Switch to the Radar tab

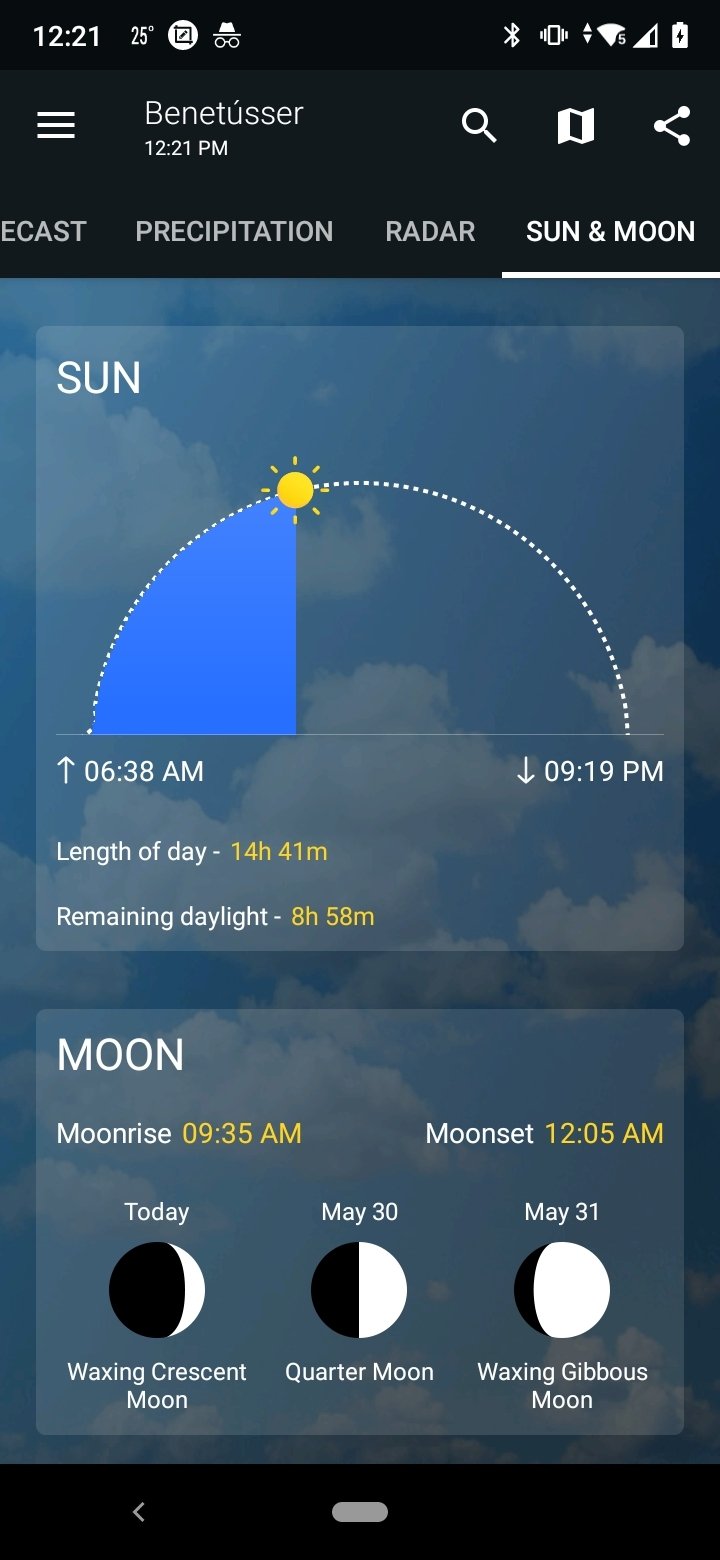click(x=430, y=231)
